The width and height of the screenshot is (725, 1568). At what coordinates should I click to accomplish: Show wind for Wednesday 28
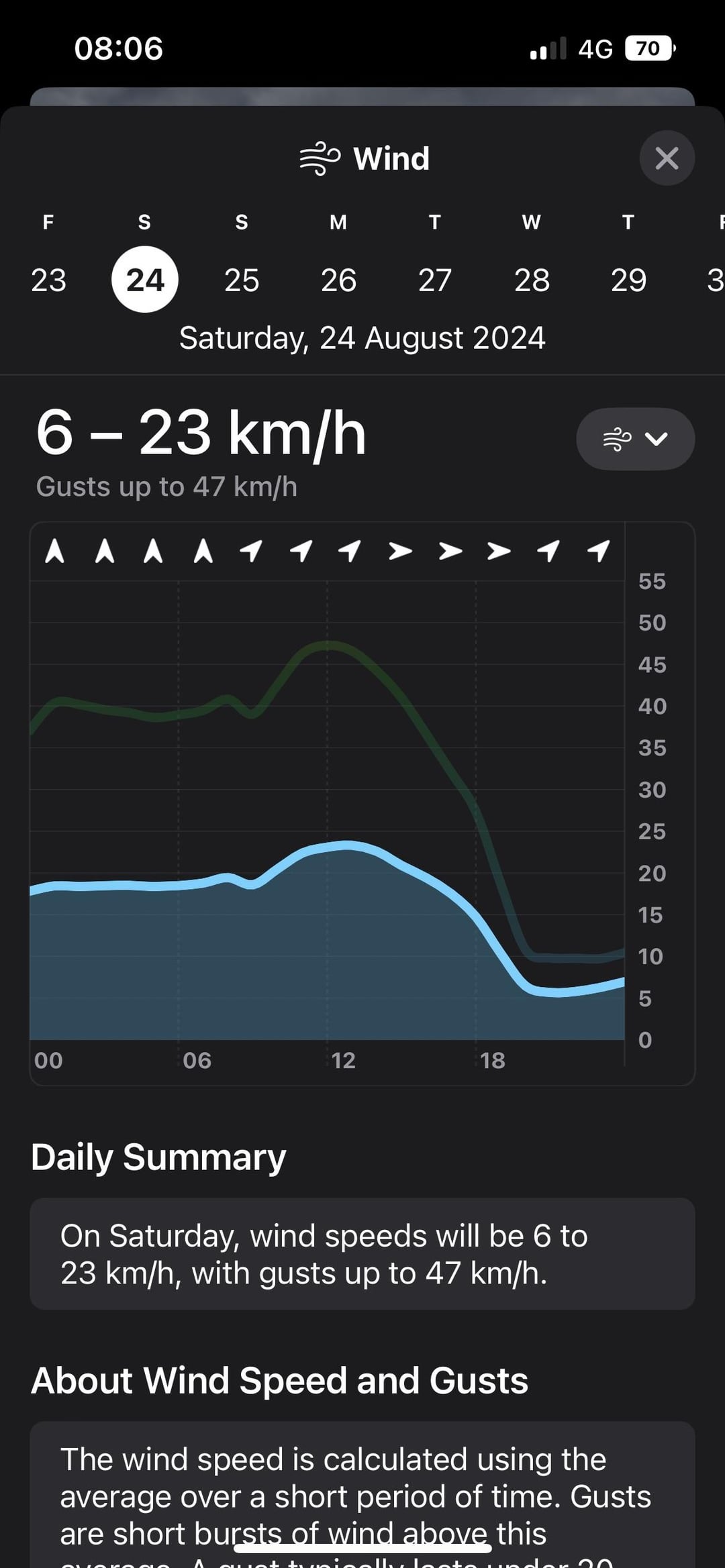click(532, 279)
